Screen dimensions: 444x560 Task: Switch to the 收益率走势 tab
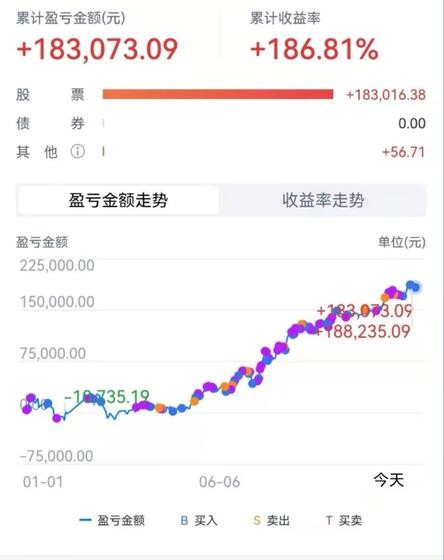pos(323,200)
